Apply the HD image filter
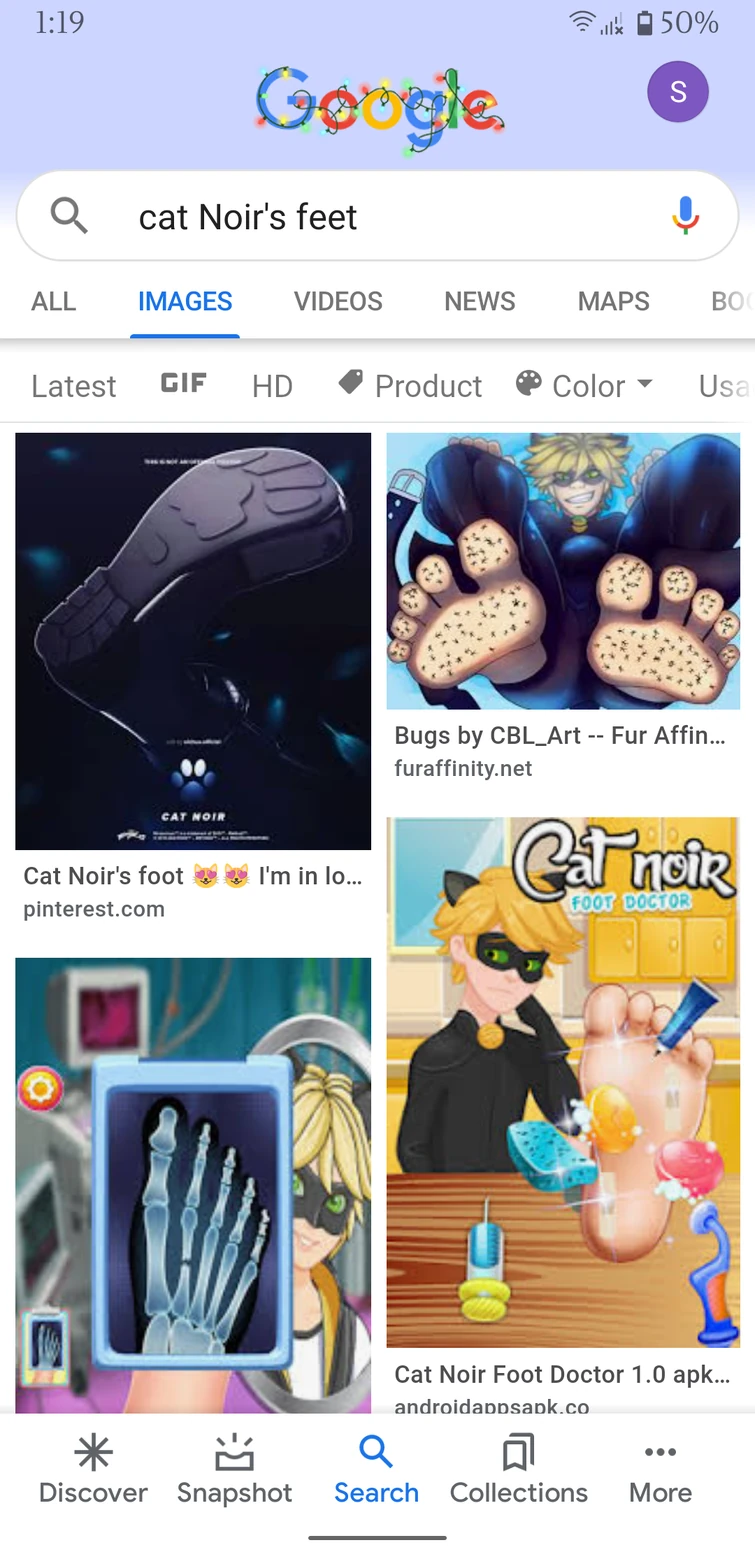The image size is (755, 1552). [272, 386]
